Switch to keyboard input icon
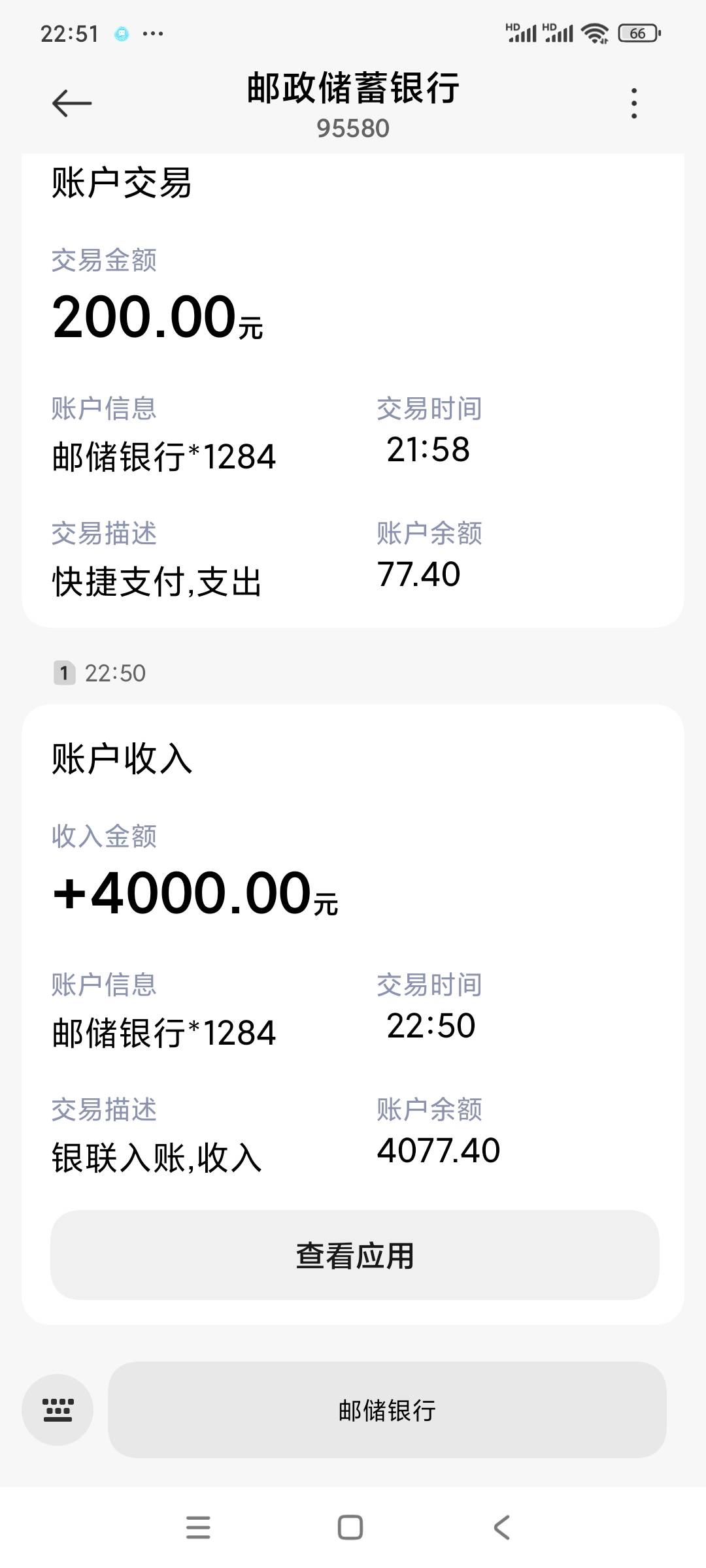Image resolution: width=706 pixels, height=1568 pixels. point(58,1410)
